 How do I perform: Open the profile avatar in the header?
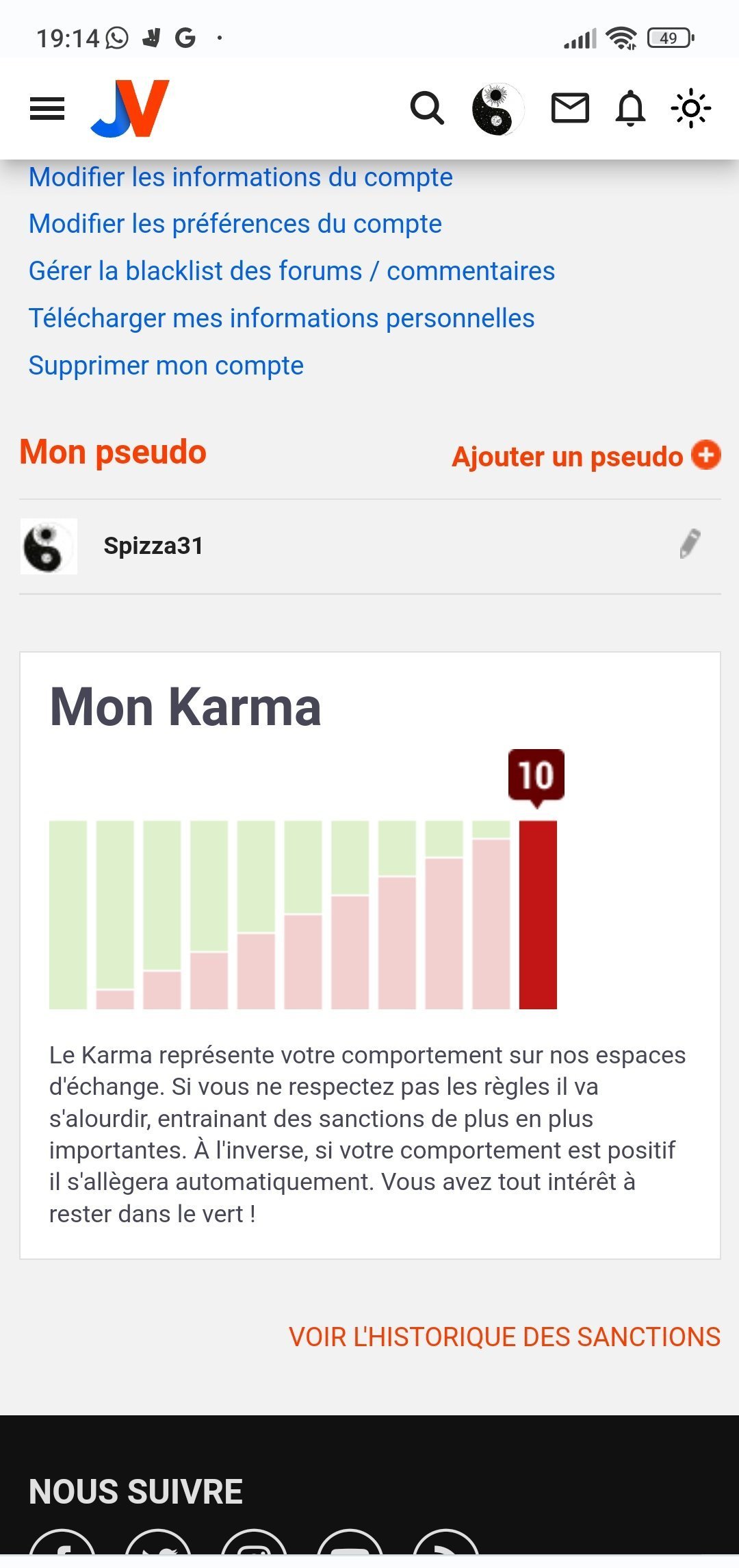(498, 109)
